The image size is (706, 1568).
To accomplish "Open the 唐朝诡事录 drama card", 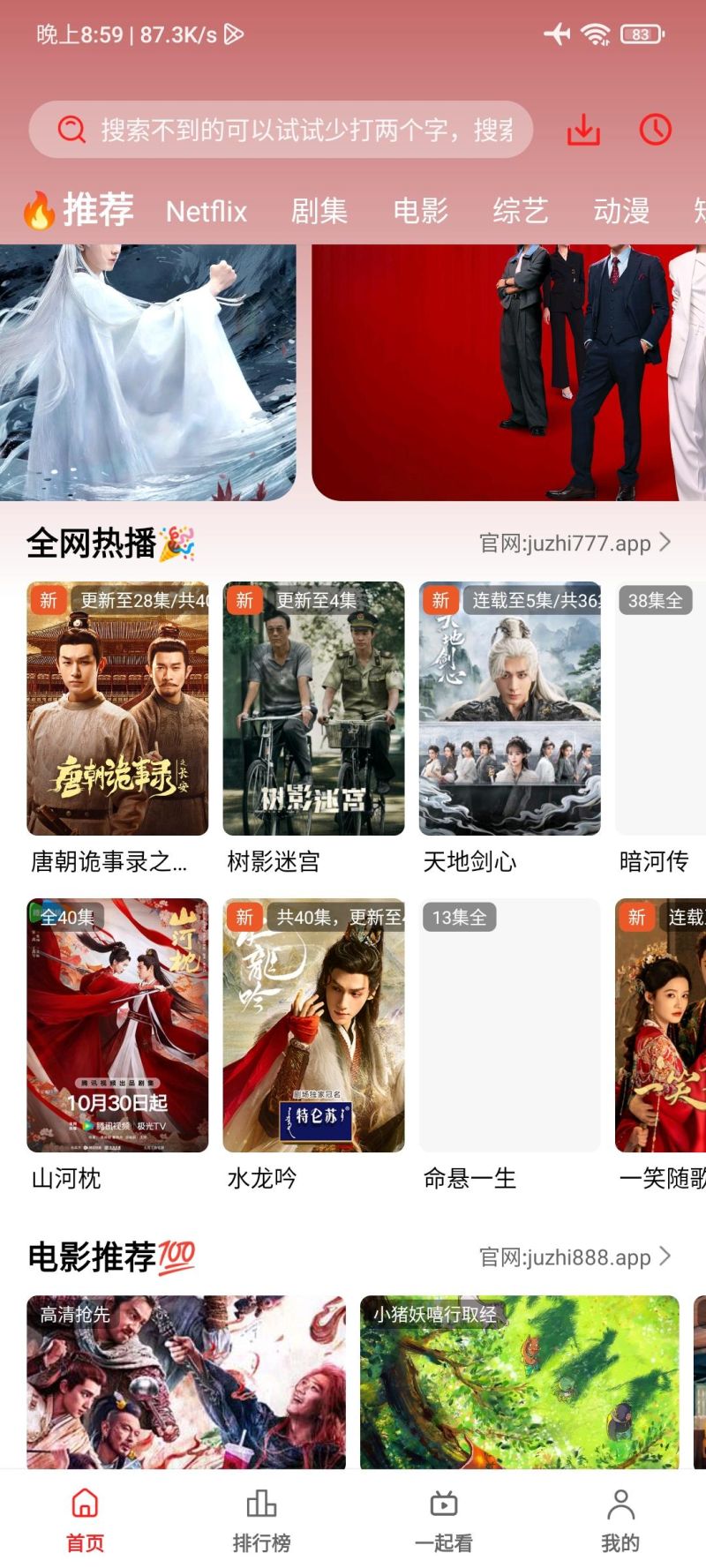I will coord(117,709).
